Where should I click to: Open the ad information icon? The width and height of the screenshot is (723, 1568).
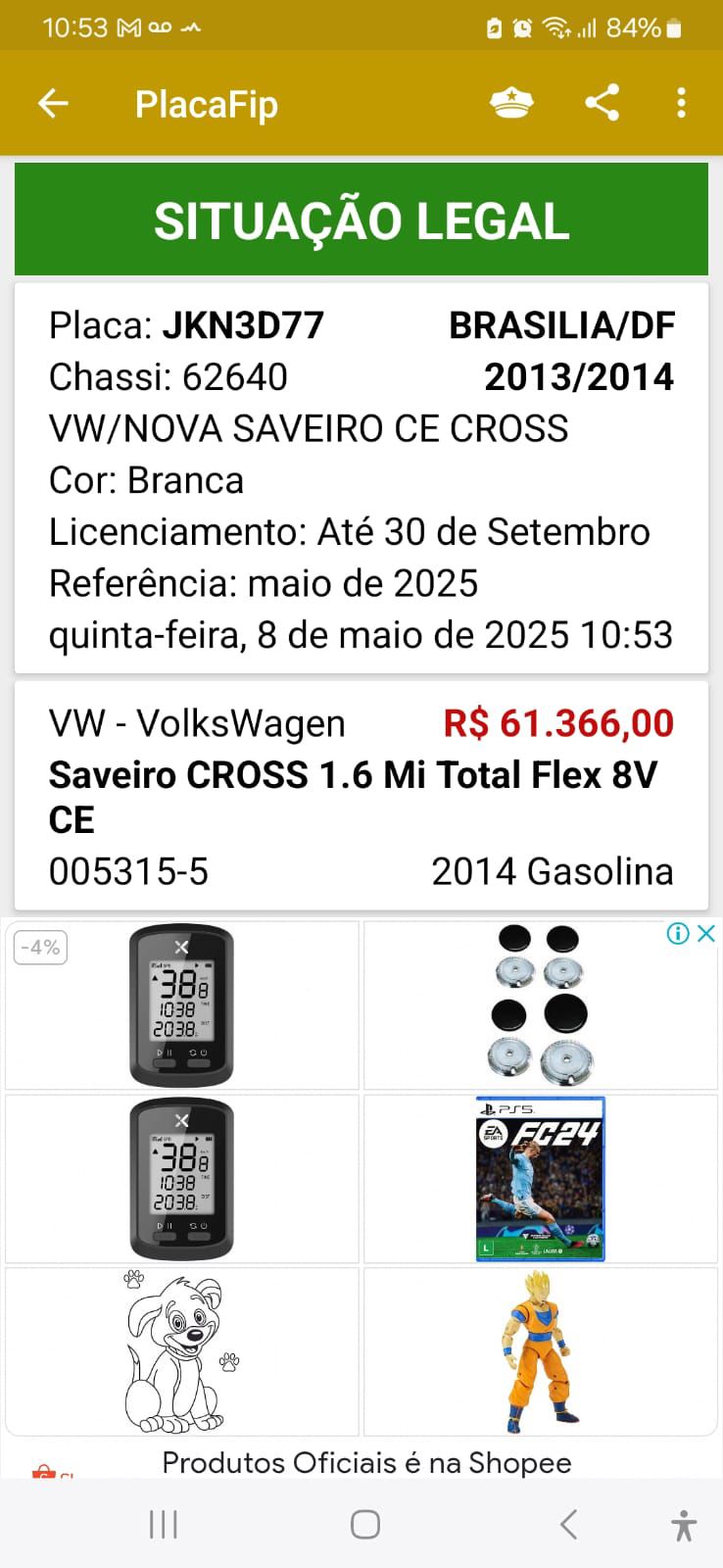point(677,934)
